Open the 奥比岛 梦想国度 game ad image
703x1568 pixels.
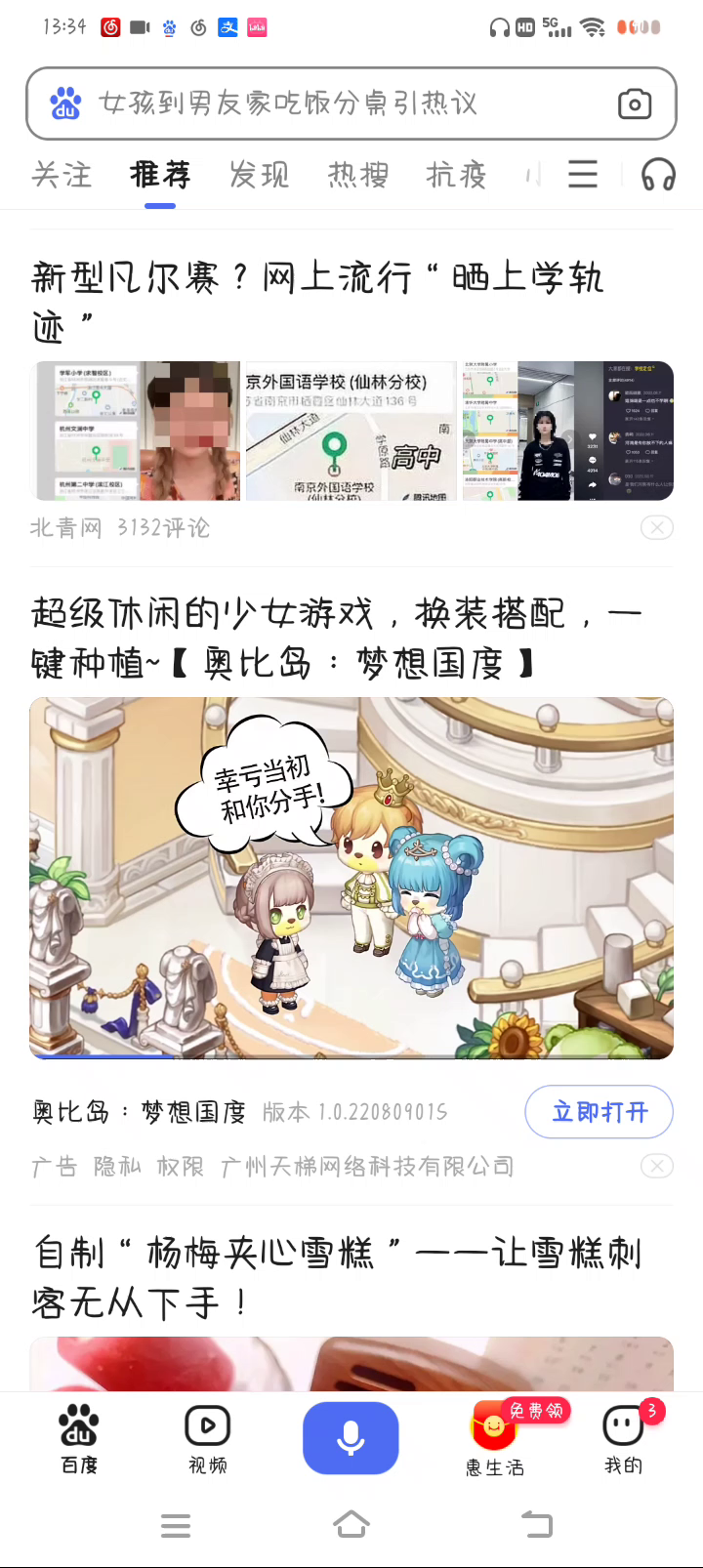pyautogui.click(x=351, y=878)
